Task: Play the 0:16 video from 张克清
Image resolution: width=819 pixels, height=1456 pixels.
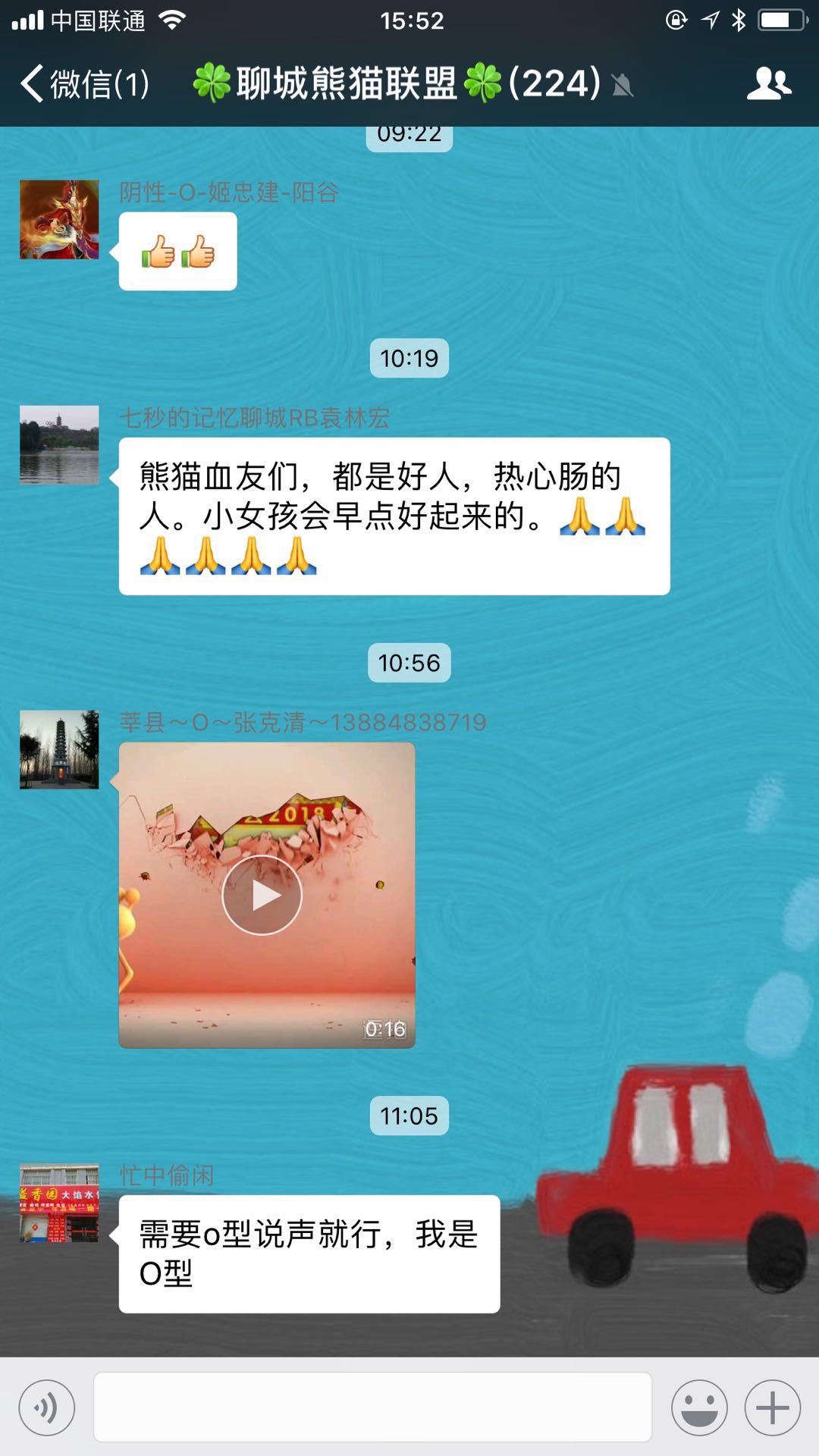Action: (x=262, y=895)
